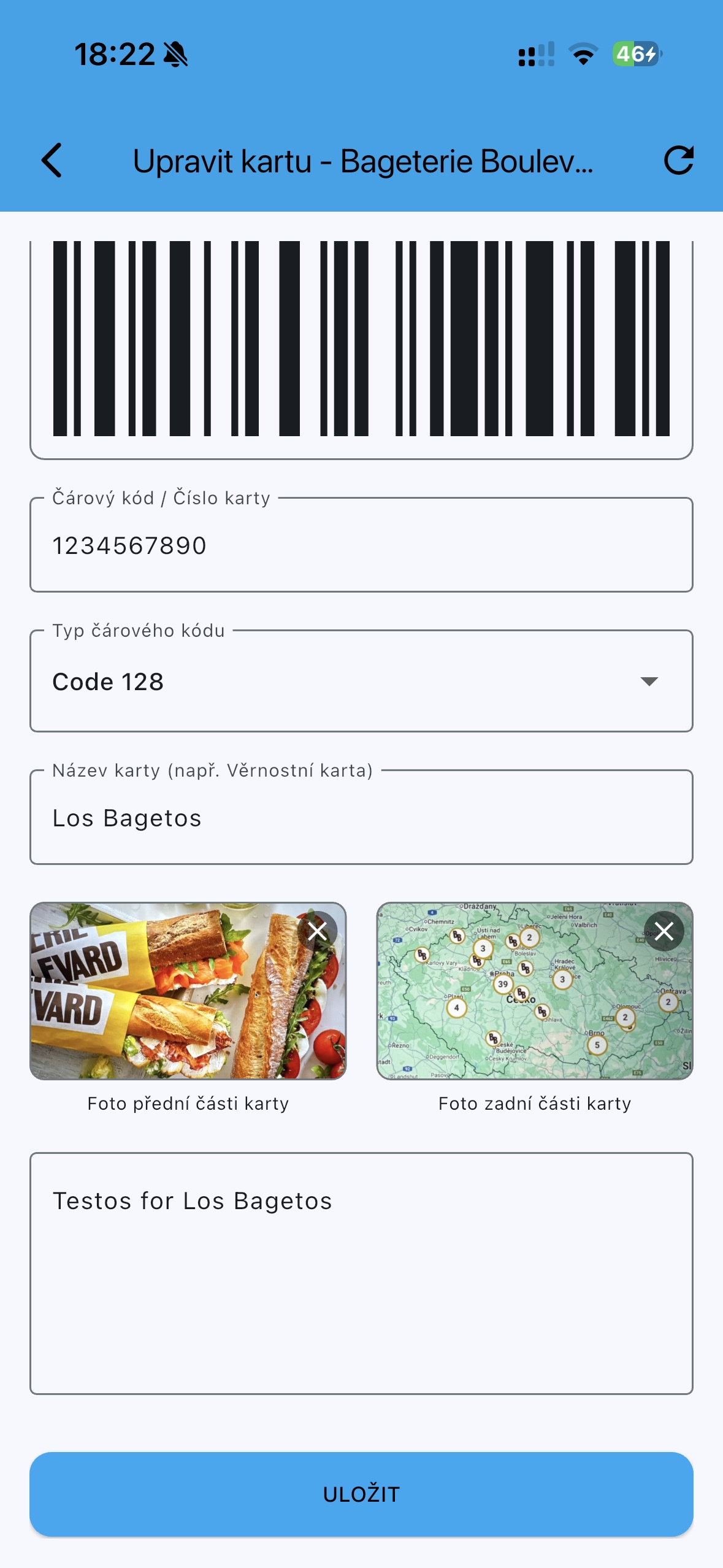The height and width of the screenshot is (1568, 723).
Task: Remove the front card photo
Action: point(318,931)
